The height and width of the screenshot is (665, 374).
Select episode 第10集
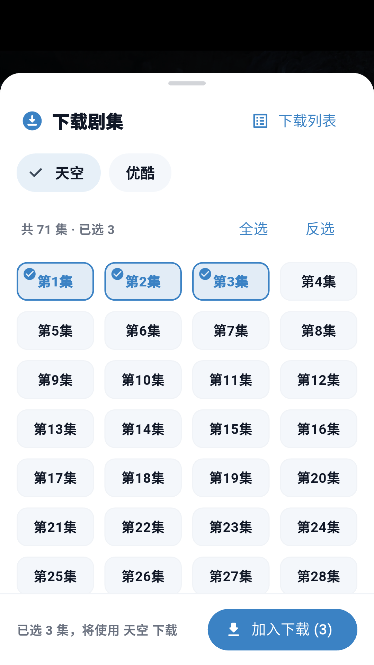tap(143, 380)
